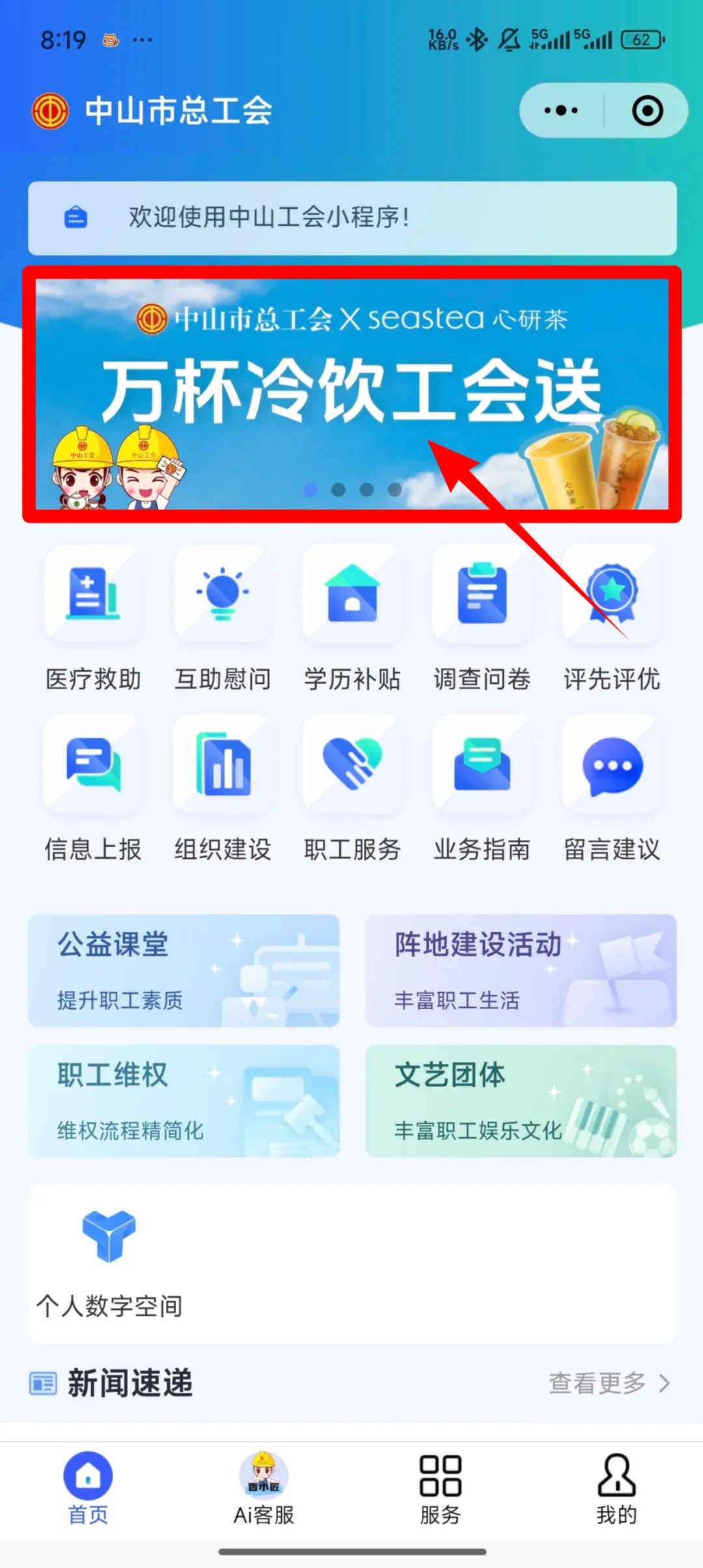Open 组织建设 service
Viewport: 703px width, 1568px height.
223,789
